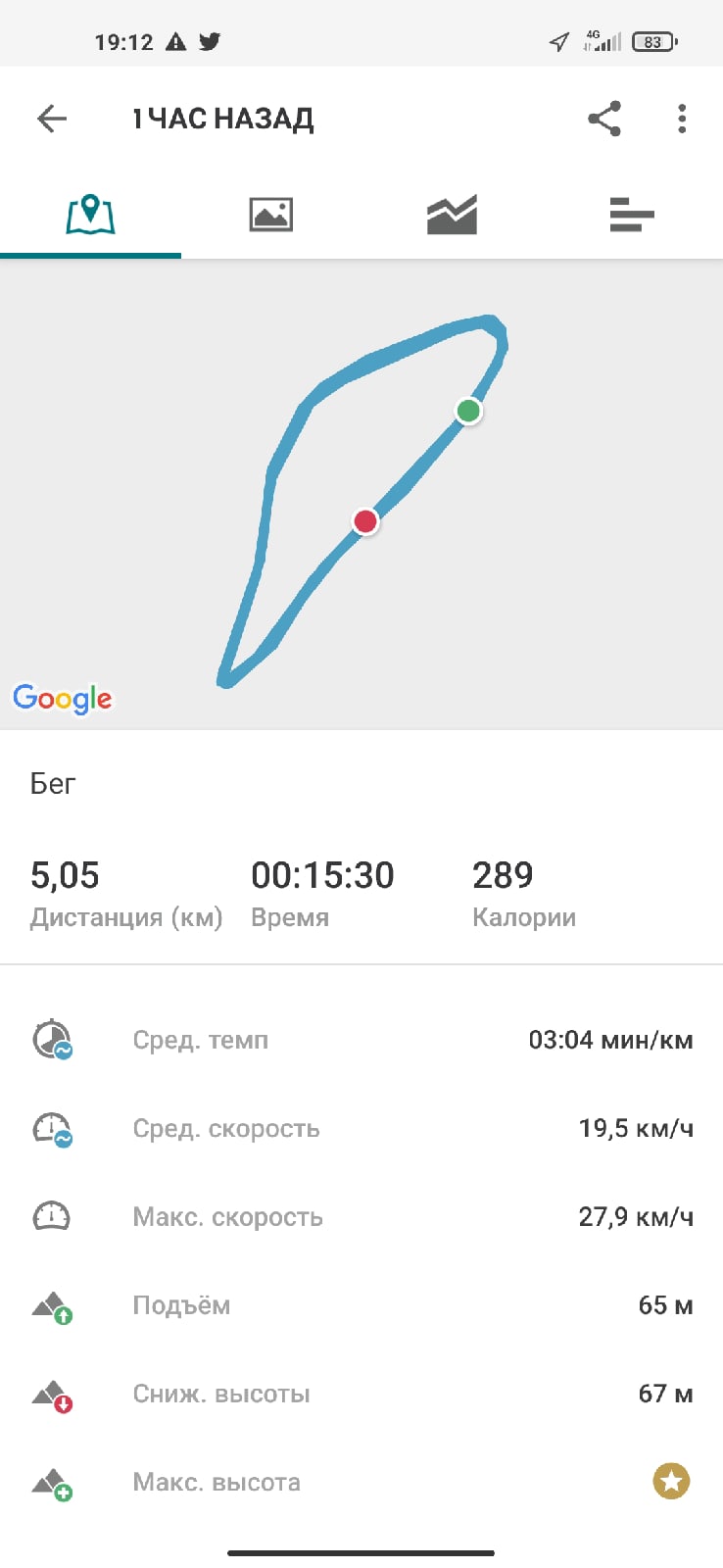Share this running workout
Screen dimensions: 723x1568
pos(604,119)
